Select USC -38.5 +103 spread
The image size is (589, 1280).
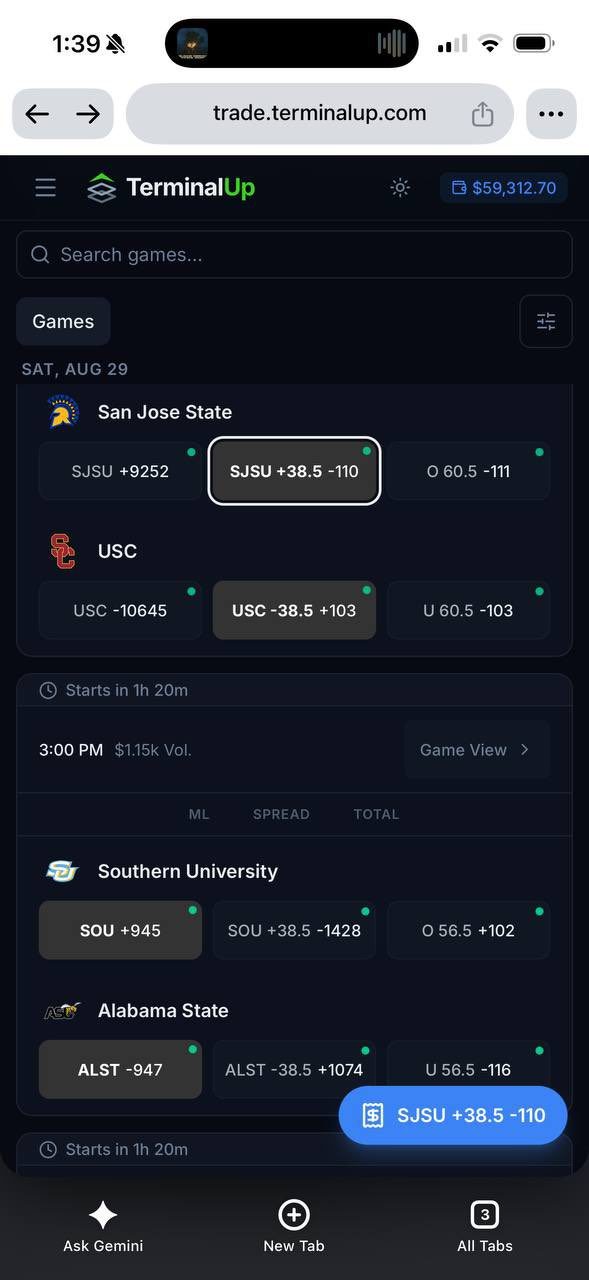coord(294,610)
